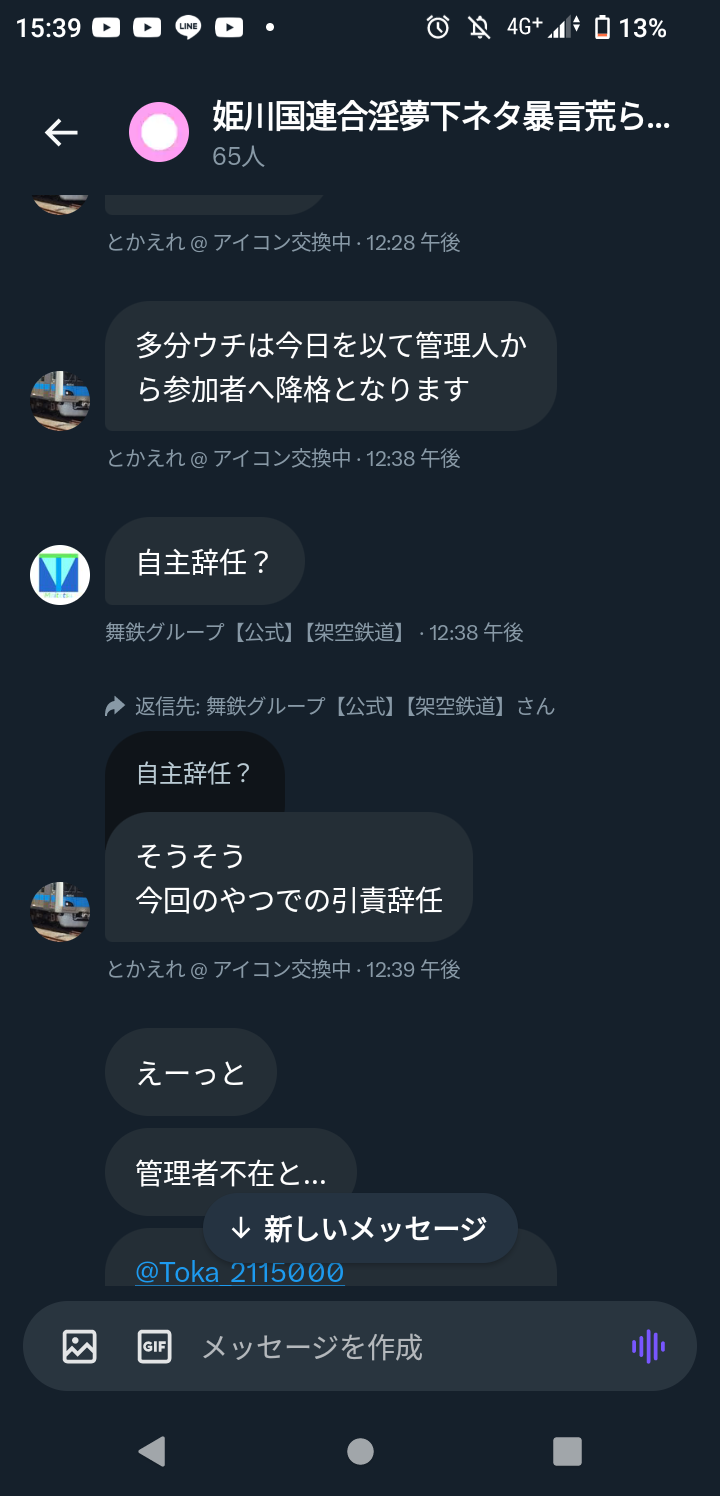Jump to new messages with 新しいメッセージ
The height and width of the screenshot is (1496, 720).
pos(360,1228)
